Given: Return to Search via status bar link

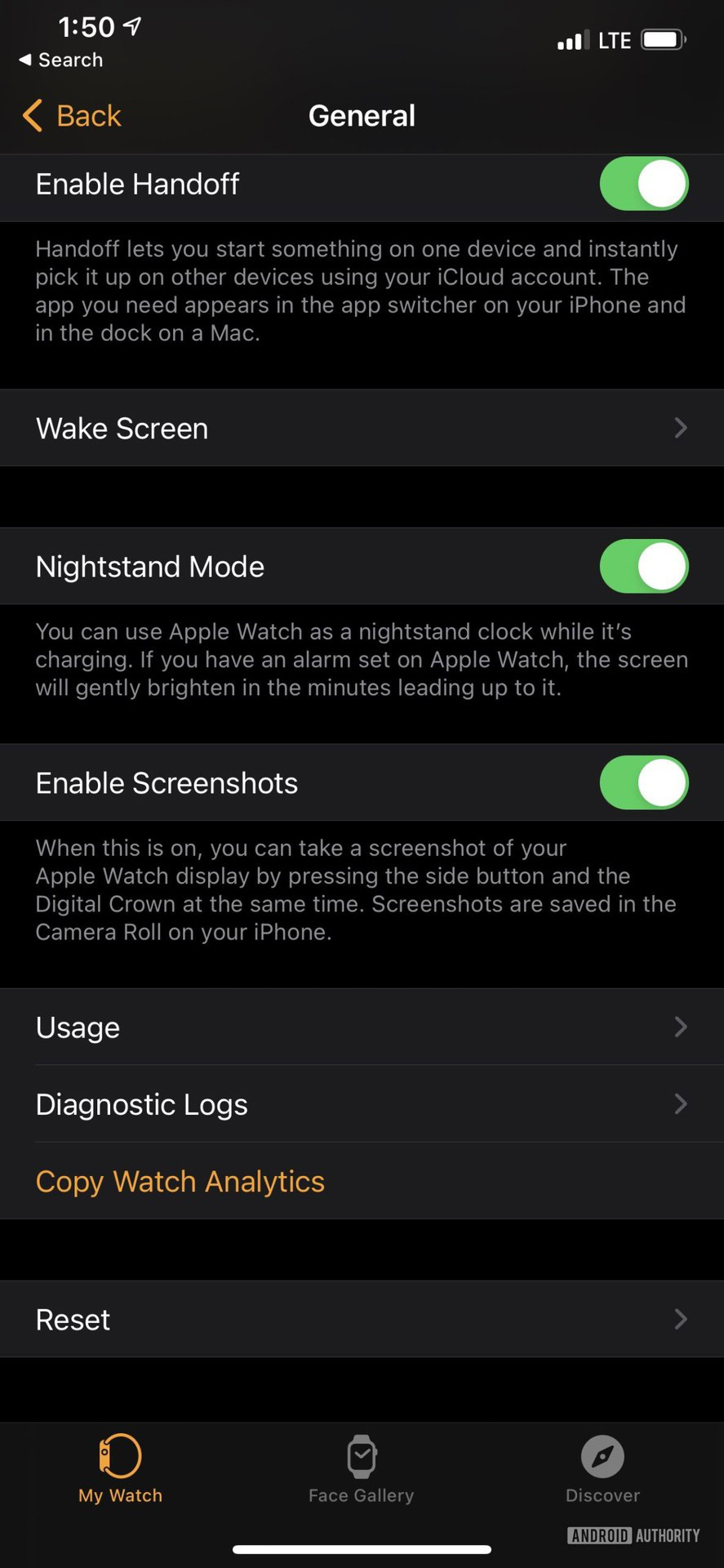Looking at the screenshot, I should pyautogui.click(x=61, y=60).
